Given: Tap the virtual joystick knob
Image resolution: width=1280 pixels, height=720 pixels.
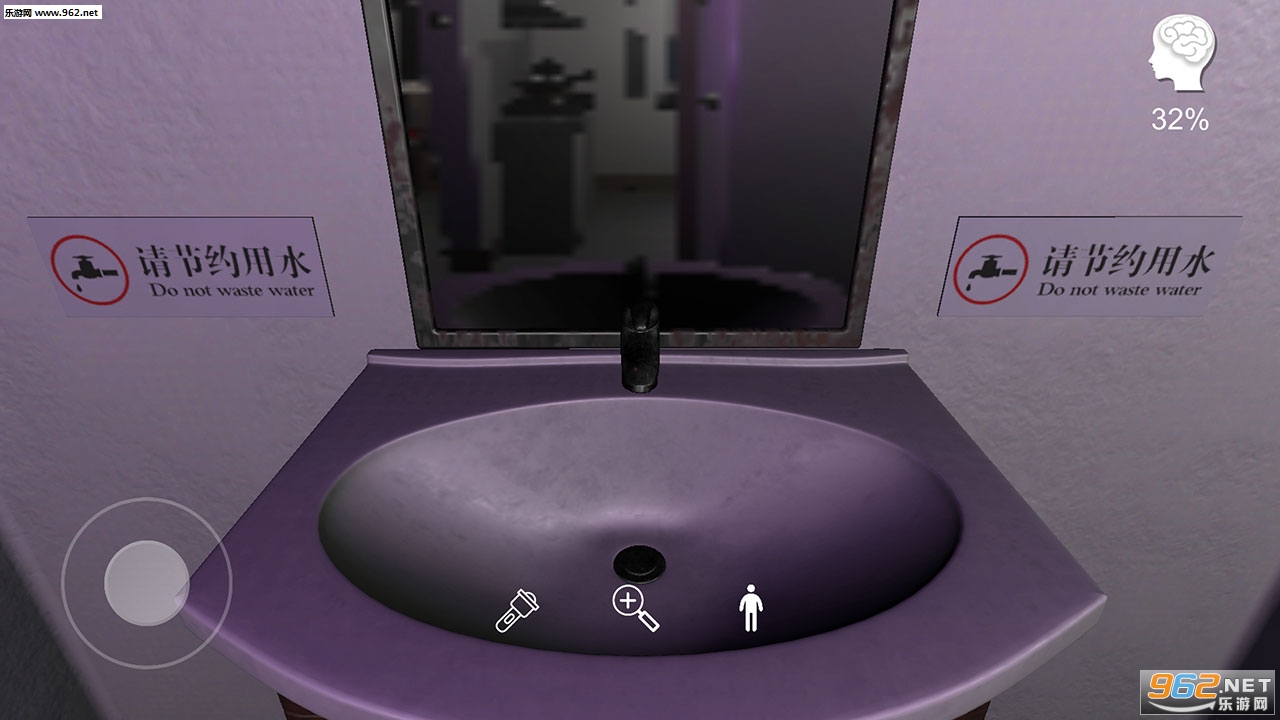Looking at the screenshot, I should click(147, 583).
